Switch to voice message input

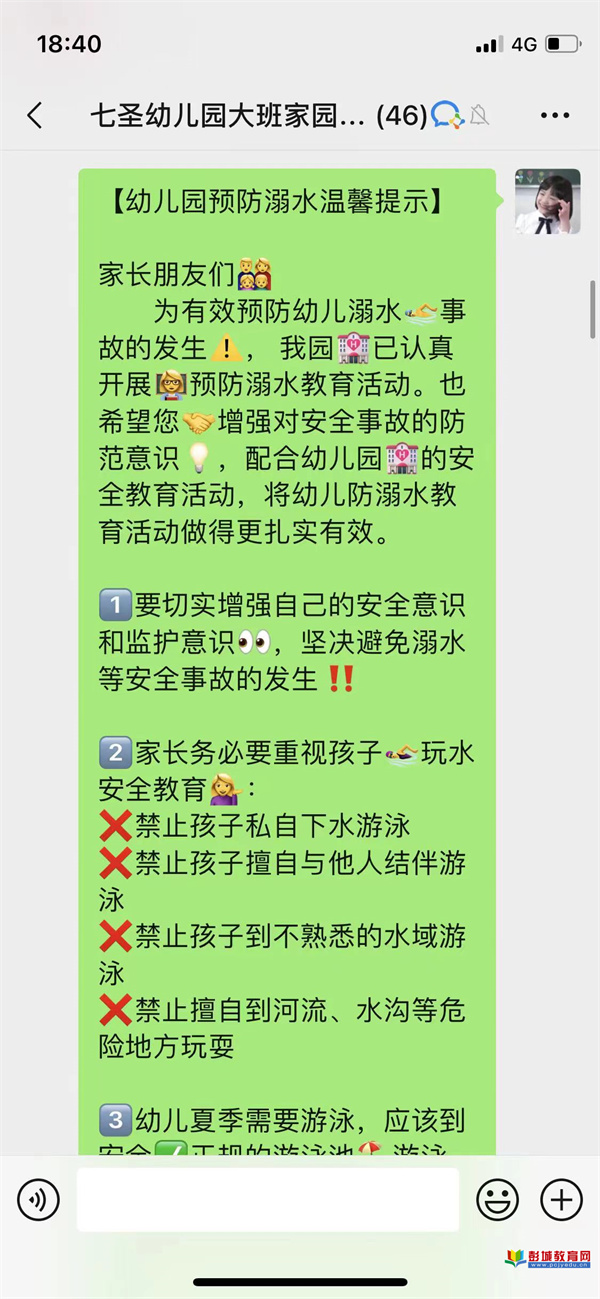39,1199
